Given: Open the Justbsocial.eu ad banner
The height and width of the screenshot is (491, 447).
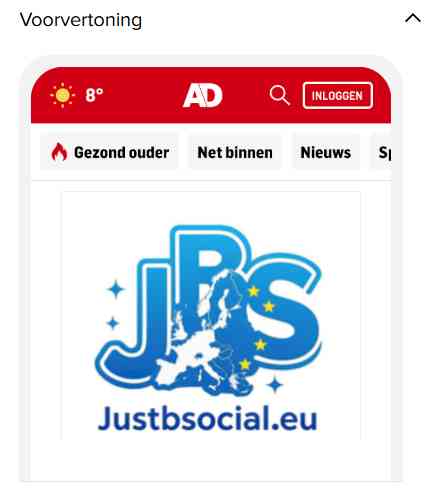Looking at the screenshot, I should [211, 315].
